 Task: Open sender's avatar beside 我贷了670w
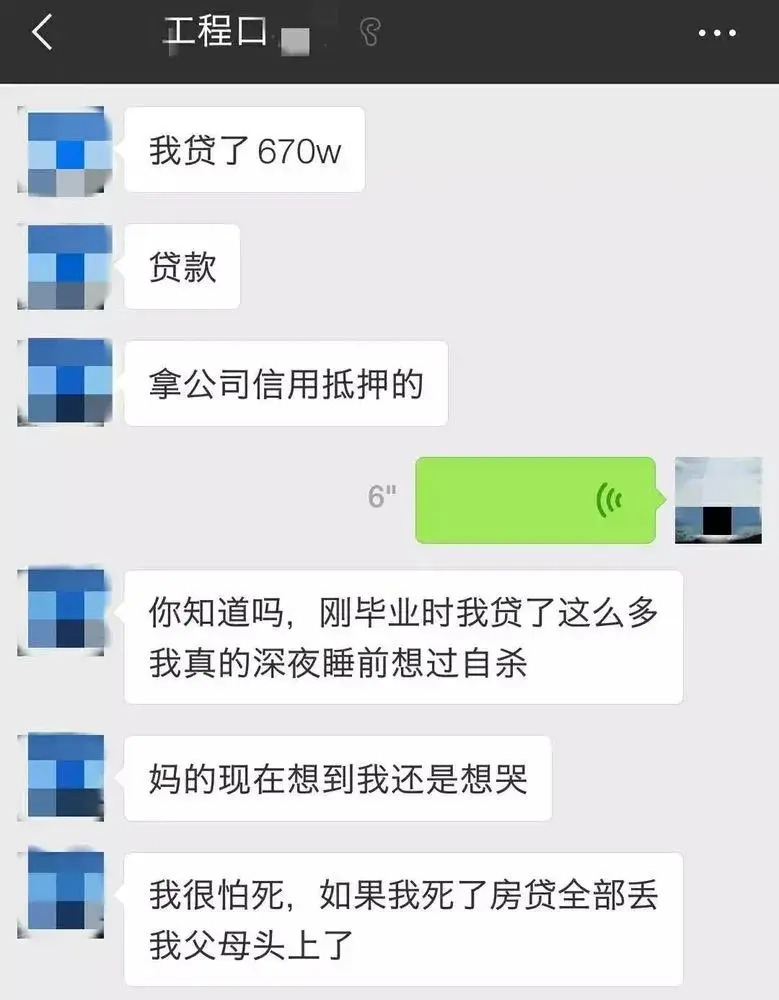(x=62, y=151)
